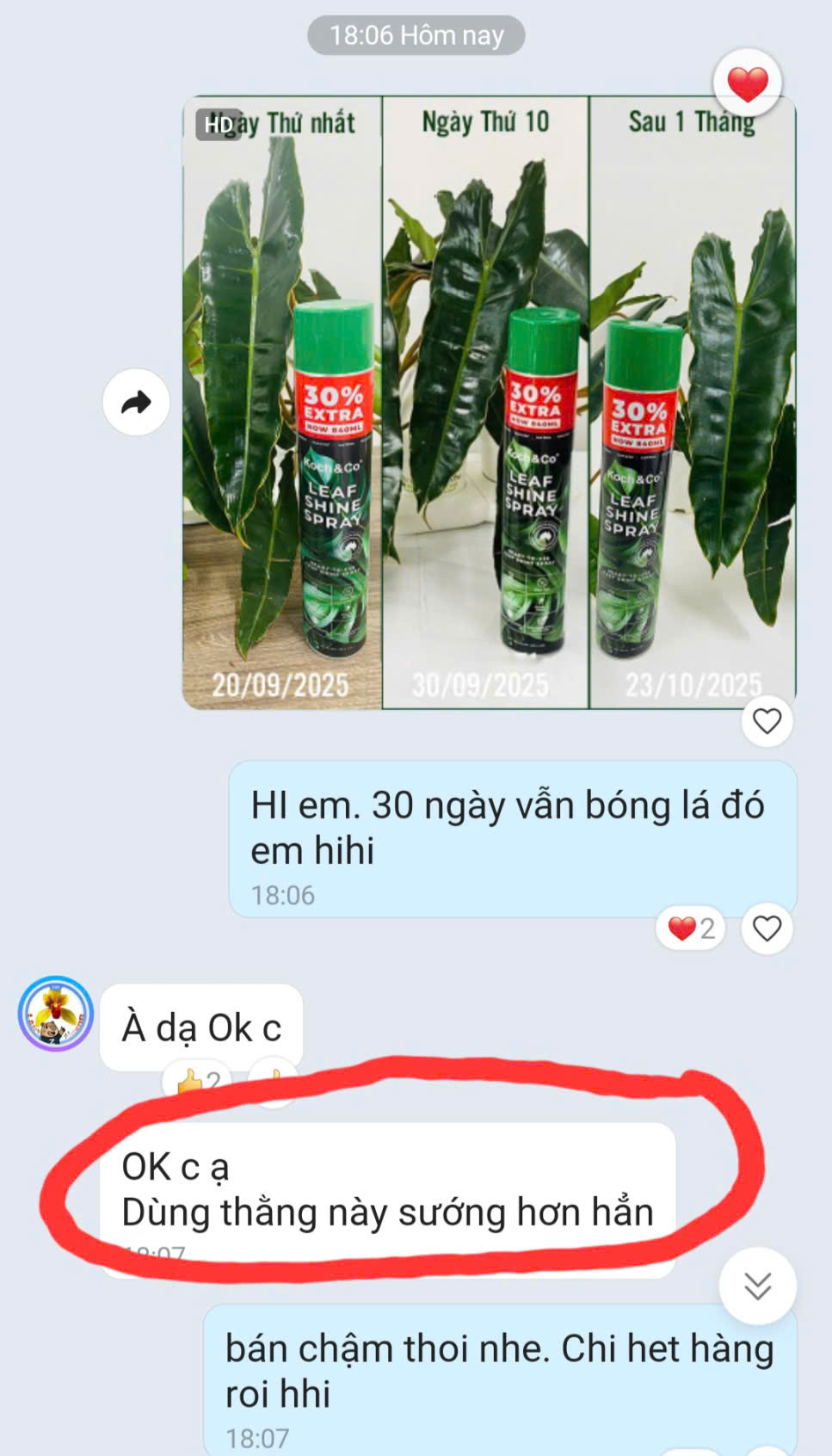View thumbs-up reactions on "À dạ Ok c"
832x1456 pixels.
pyautogui.click(x=198, y=1081)
